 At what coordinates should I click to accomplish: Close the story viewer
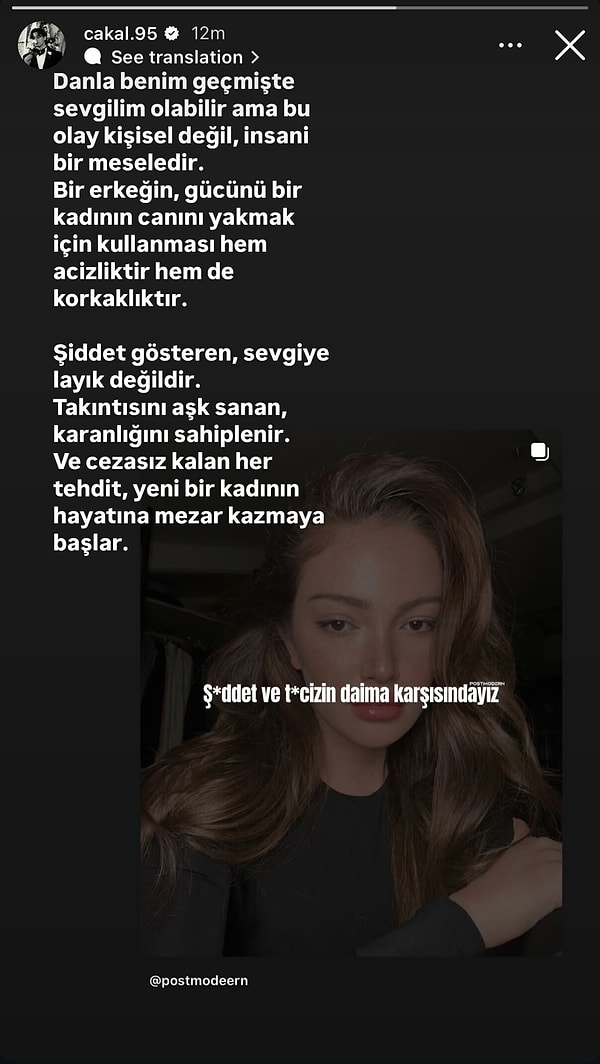[570, 45]
